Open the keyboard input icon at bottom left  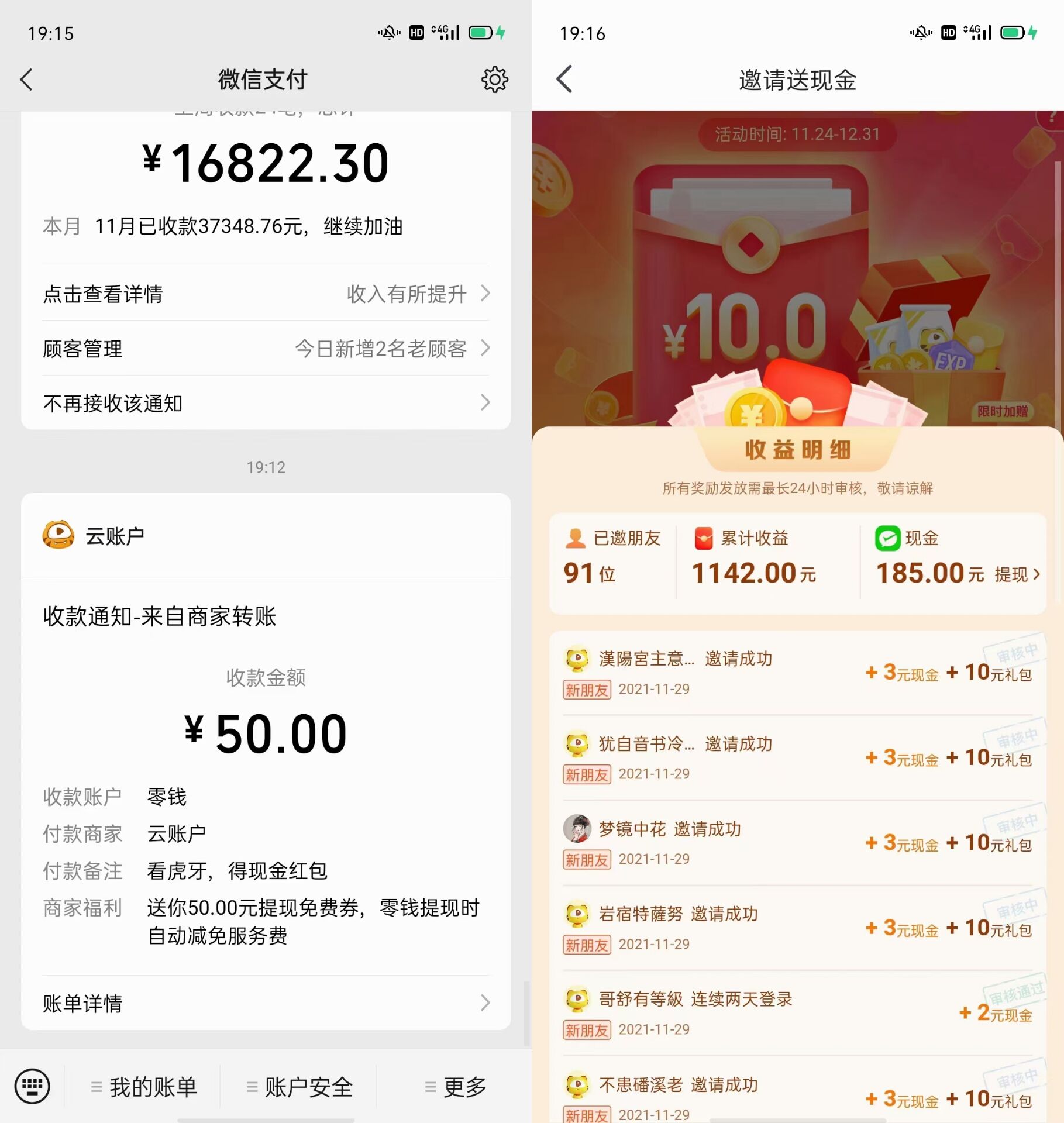(32, 1086)
